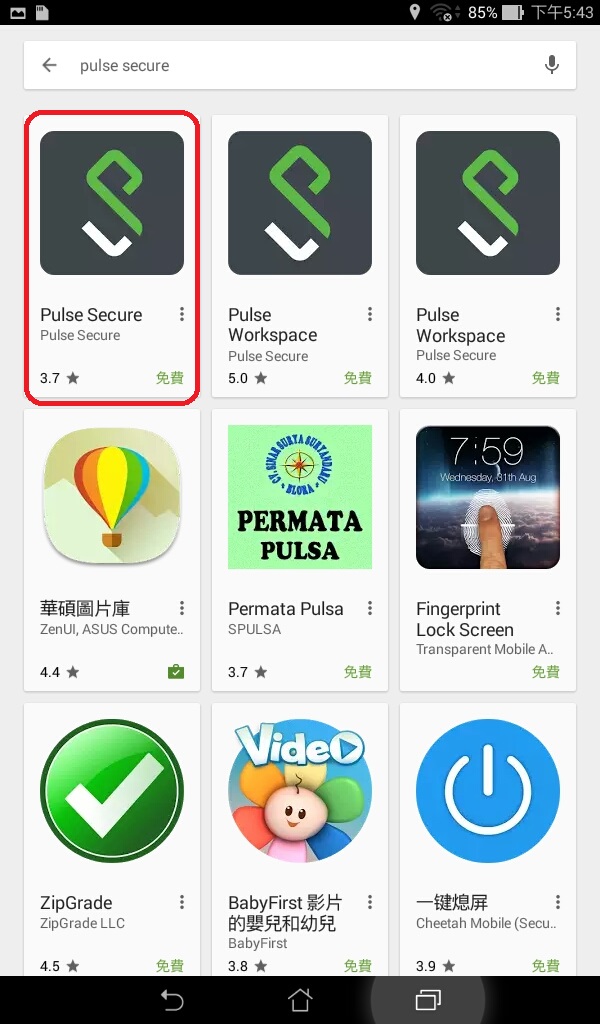Image resolution: width=600 pixels, height=1024 pixels.
Task: Open overflow menu for ZipGrade
Action: pos(182,902)
